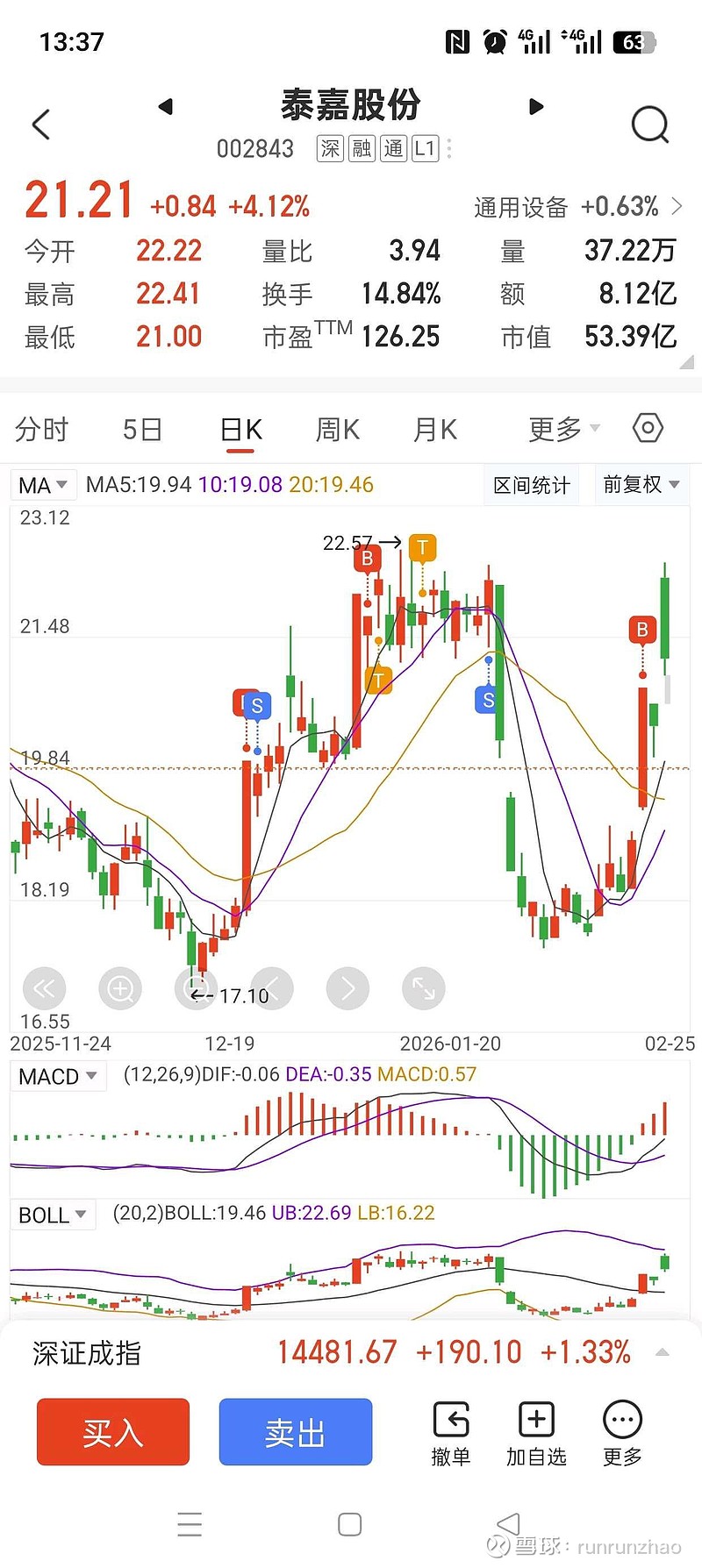Switch to the 分时 chart tab
The width and height of the screenshot is (702, 1568).
click(44, 430)
